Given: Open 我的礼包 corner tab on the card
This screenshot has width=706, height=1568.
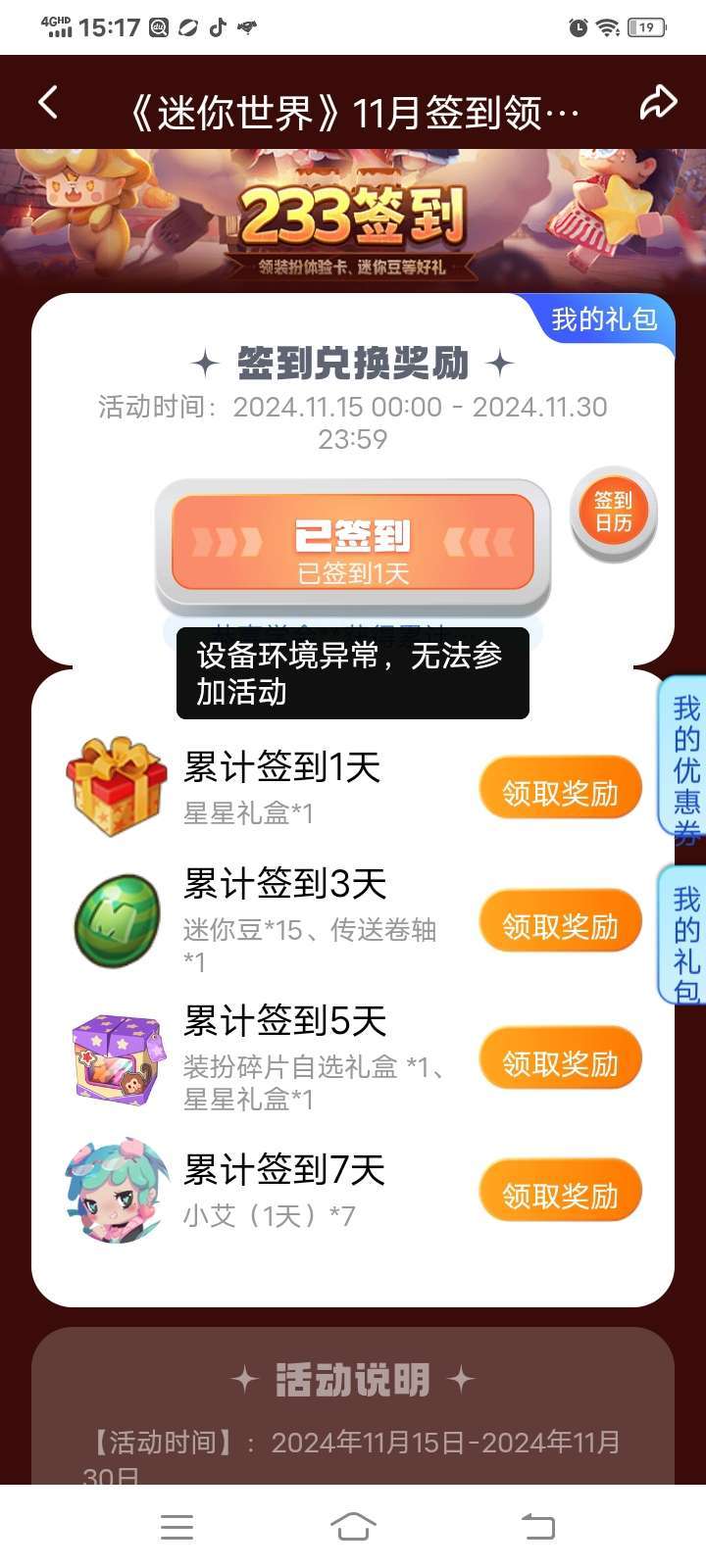Looking at the screenshot, I should click(604, 319).
